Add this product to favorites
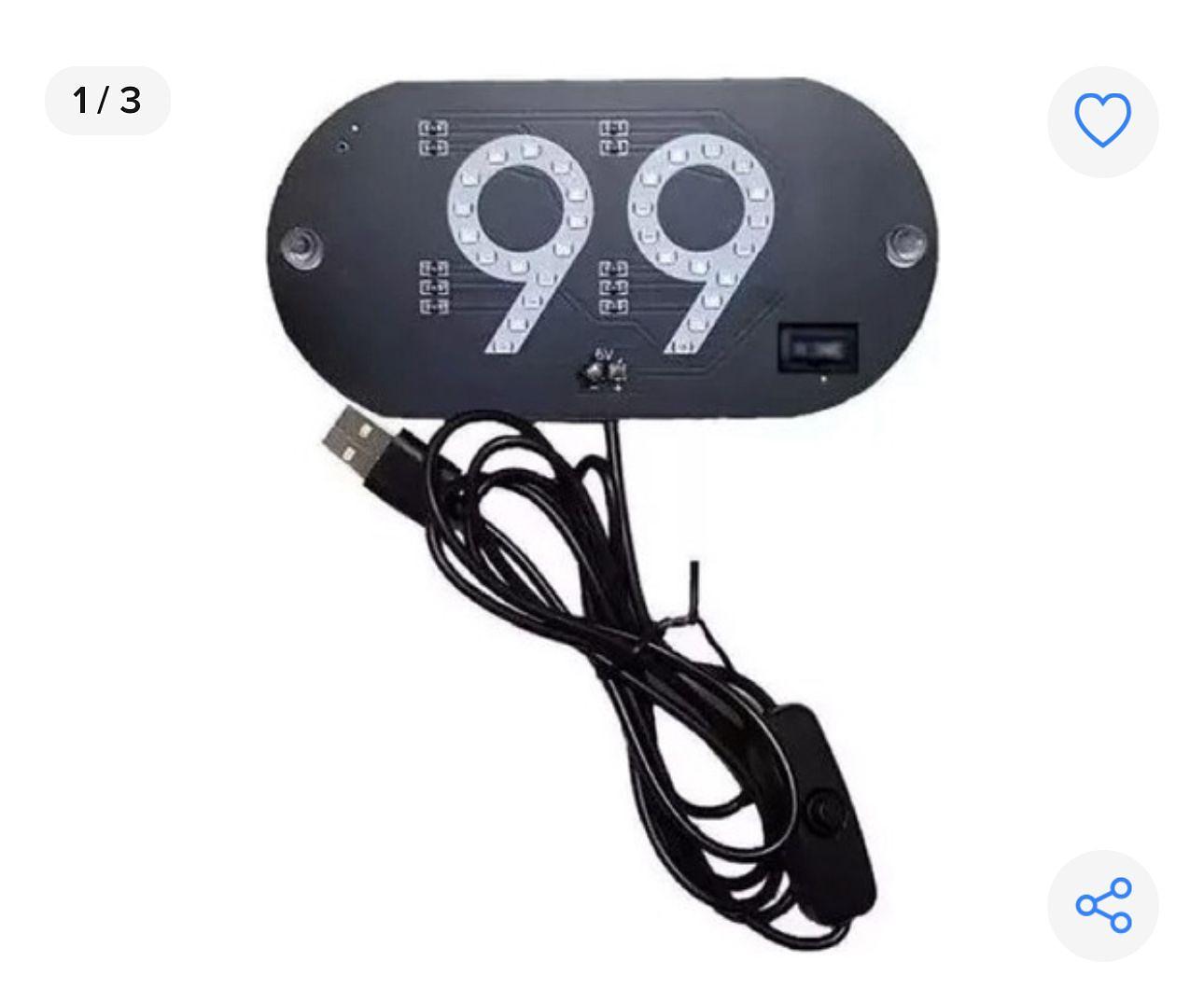Screen dimensions: 1204x1003 click(x=1102, y=121)
